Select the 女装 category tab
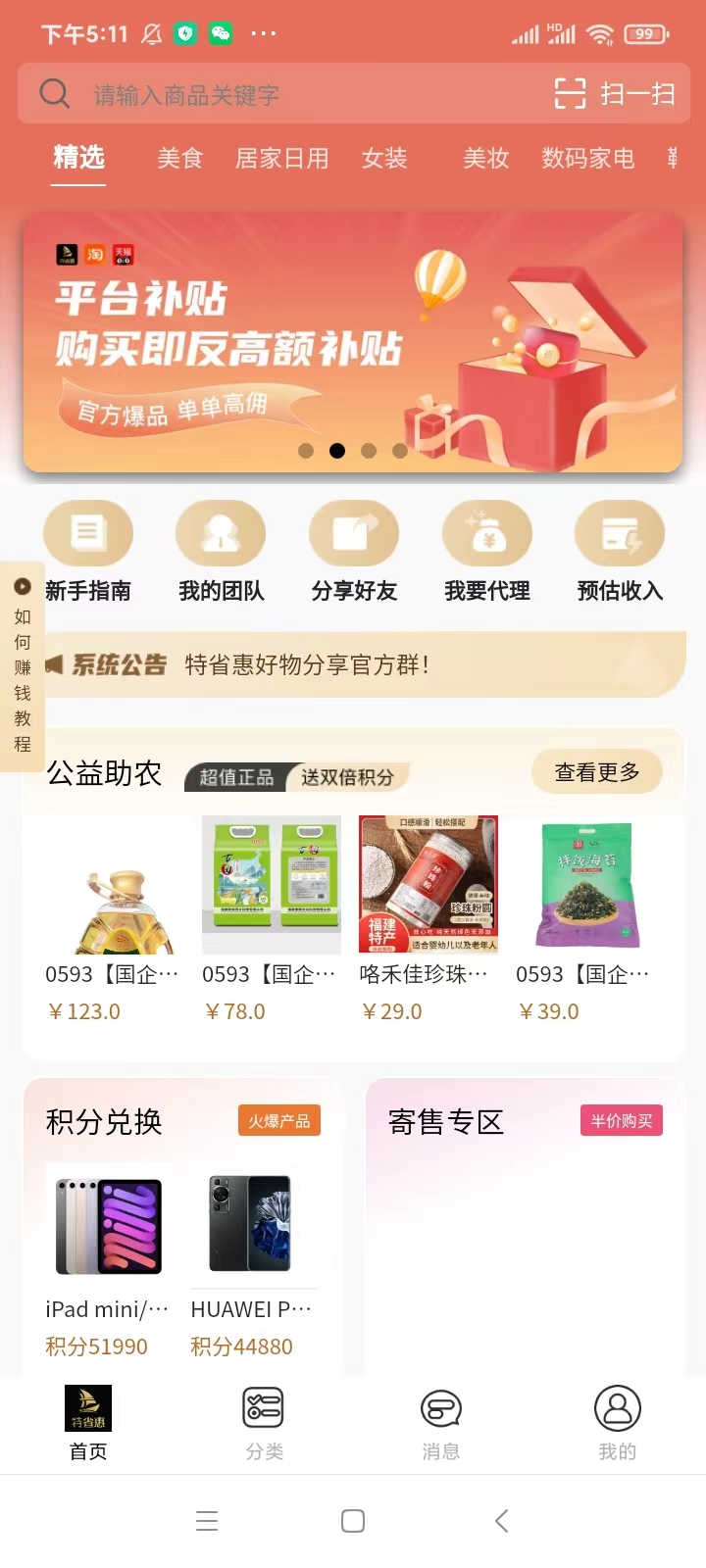 [384, 159]
